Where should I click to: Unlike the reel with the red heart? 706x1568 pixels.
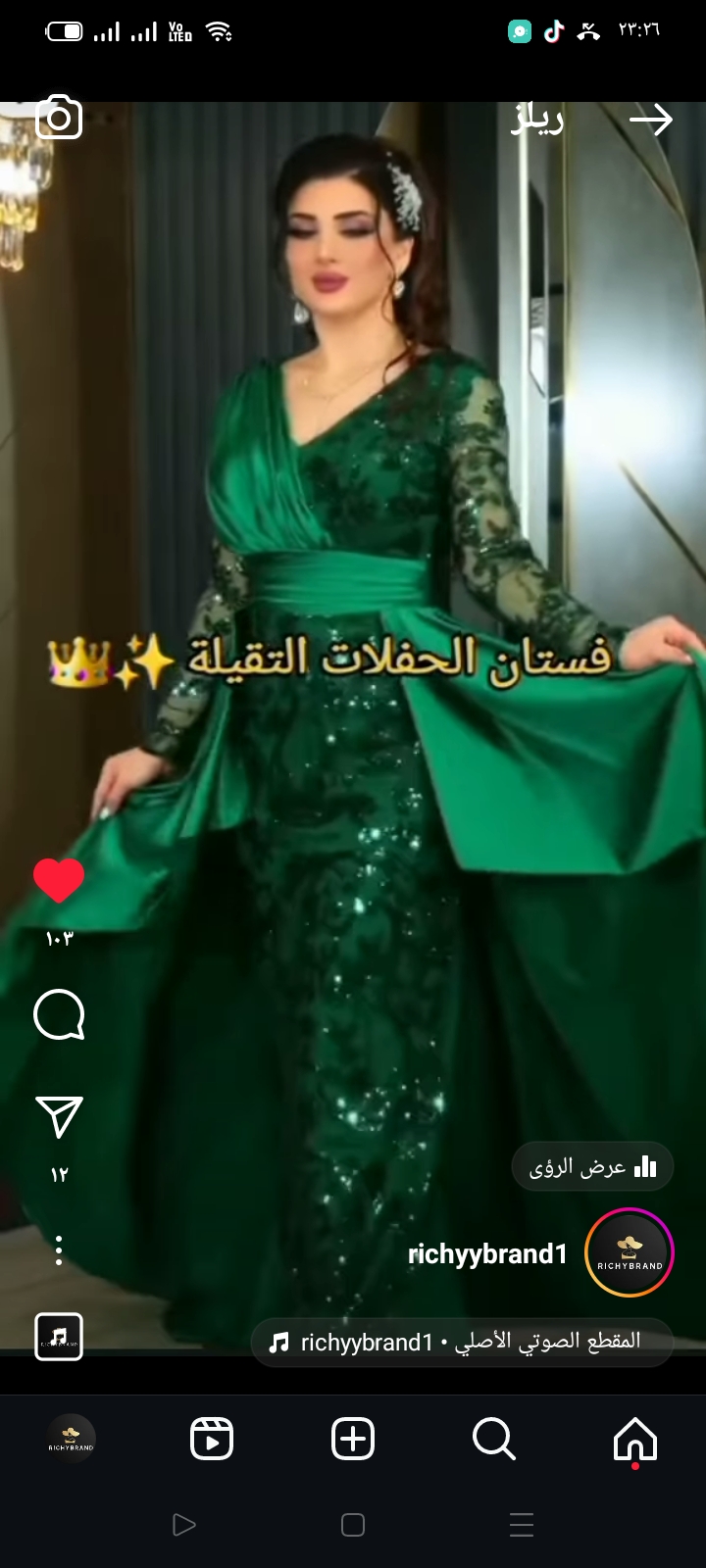click(59, 880)
